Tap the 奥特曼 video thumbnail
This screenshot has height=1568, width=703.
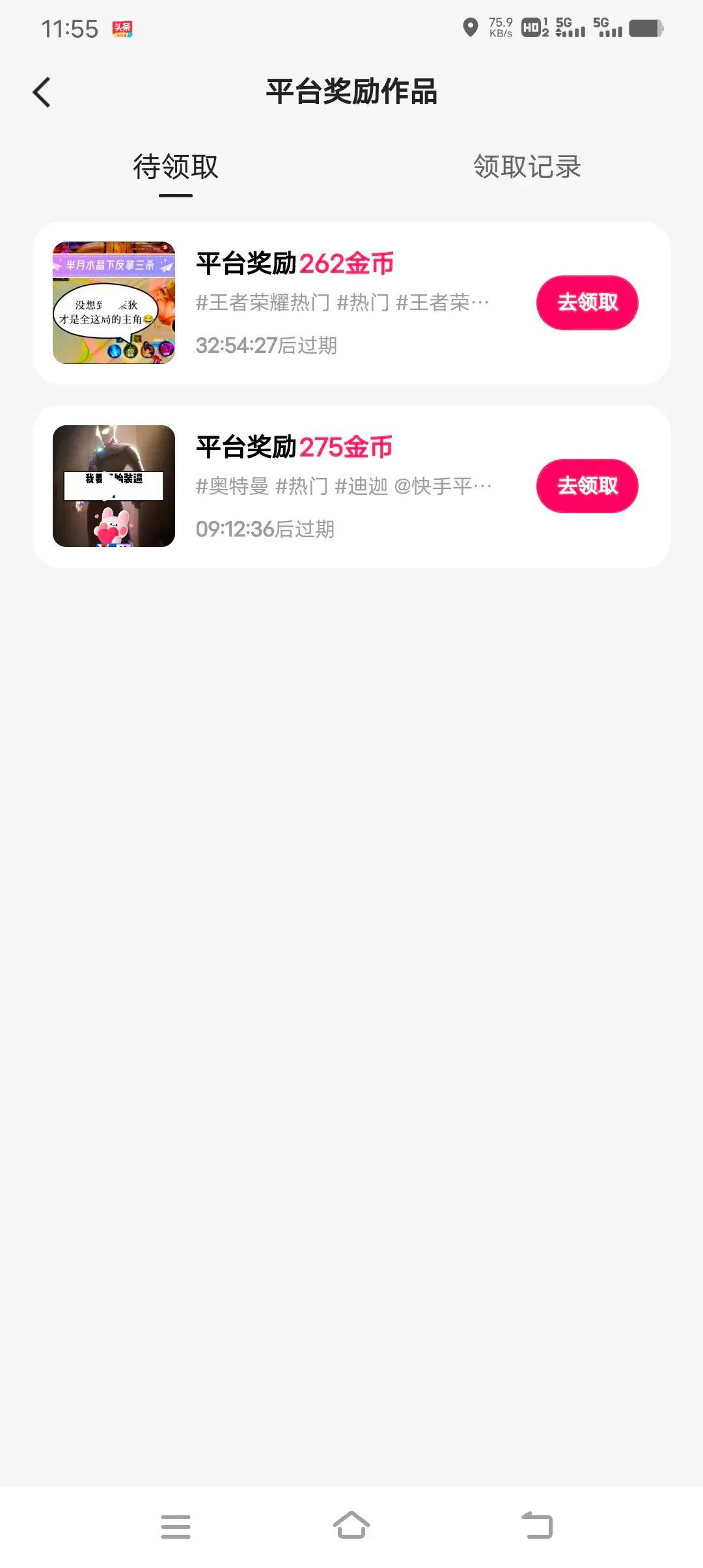click(114, 486)
